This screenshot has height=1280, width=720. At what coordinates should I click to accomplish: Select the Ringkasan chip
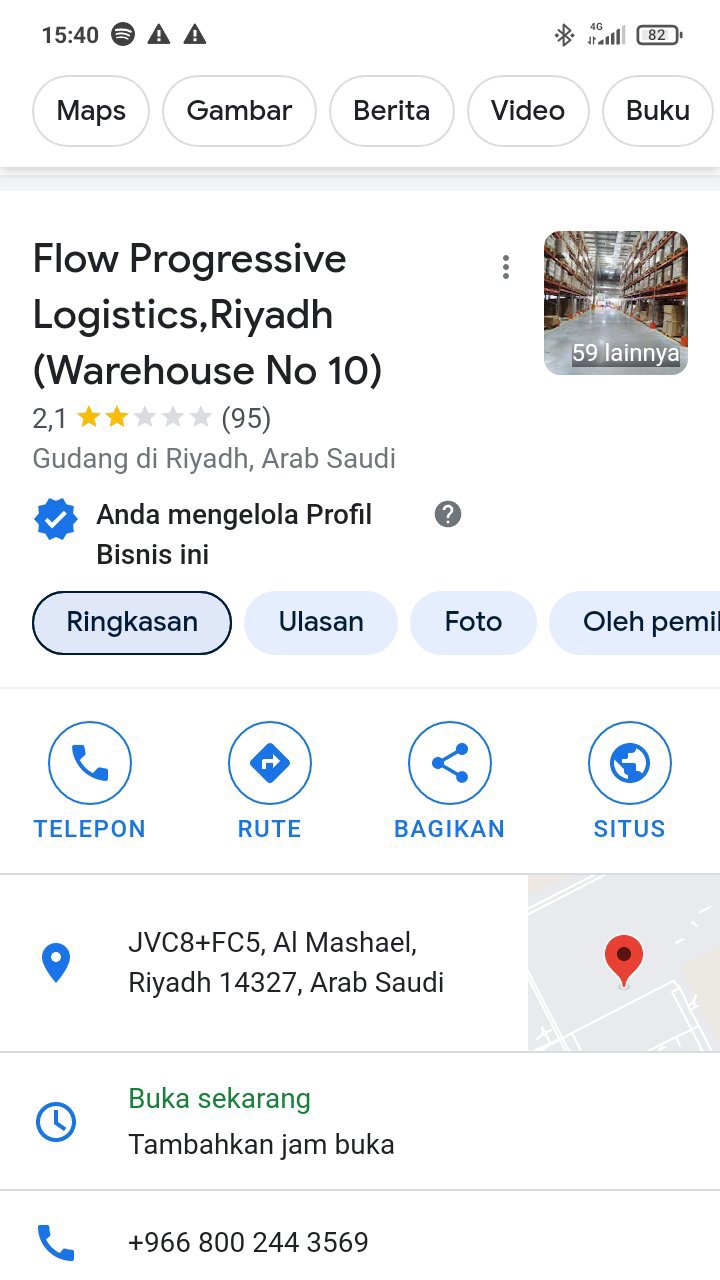[132, 622]
